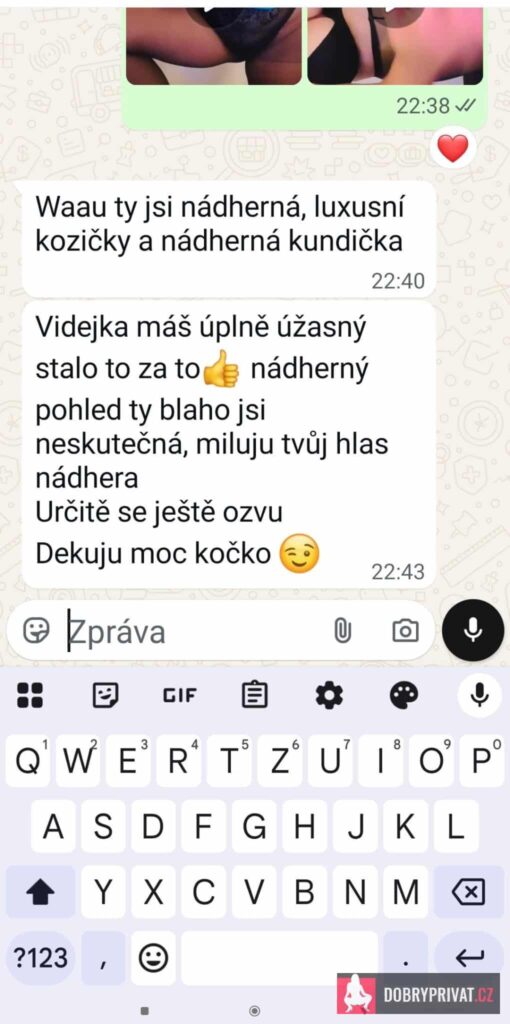Switch keyboard to ?123 symbols
510x1024 pixels.
click(40, 958)
